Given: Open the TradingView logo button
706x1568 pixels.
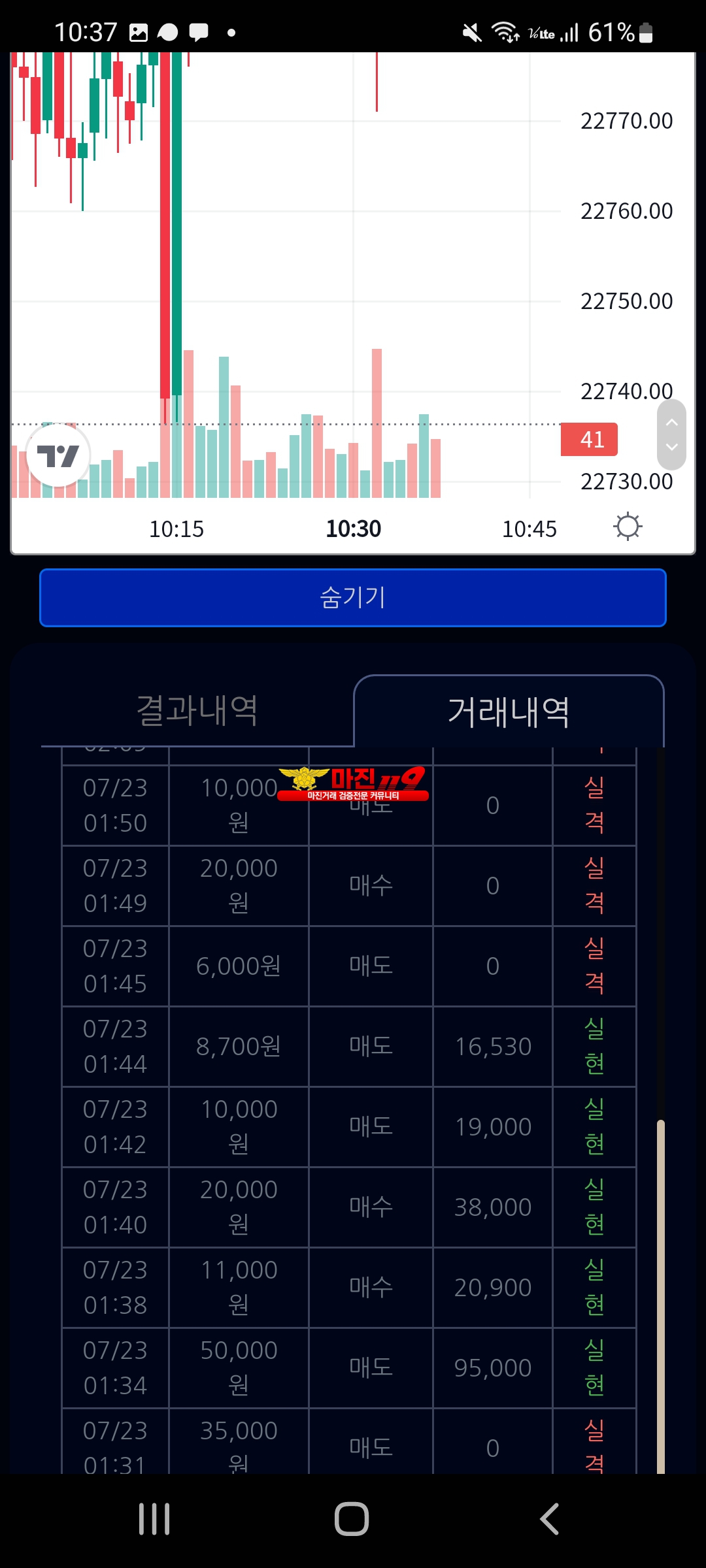Looking at the screenshot, I should pyautogui.click(x=58, y=455).
